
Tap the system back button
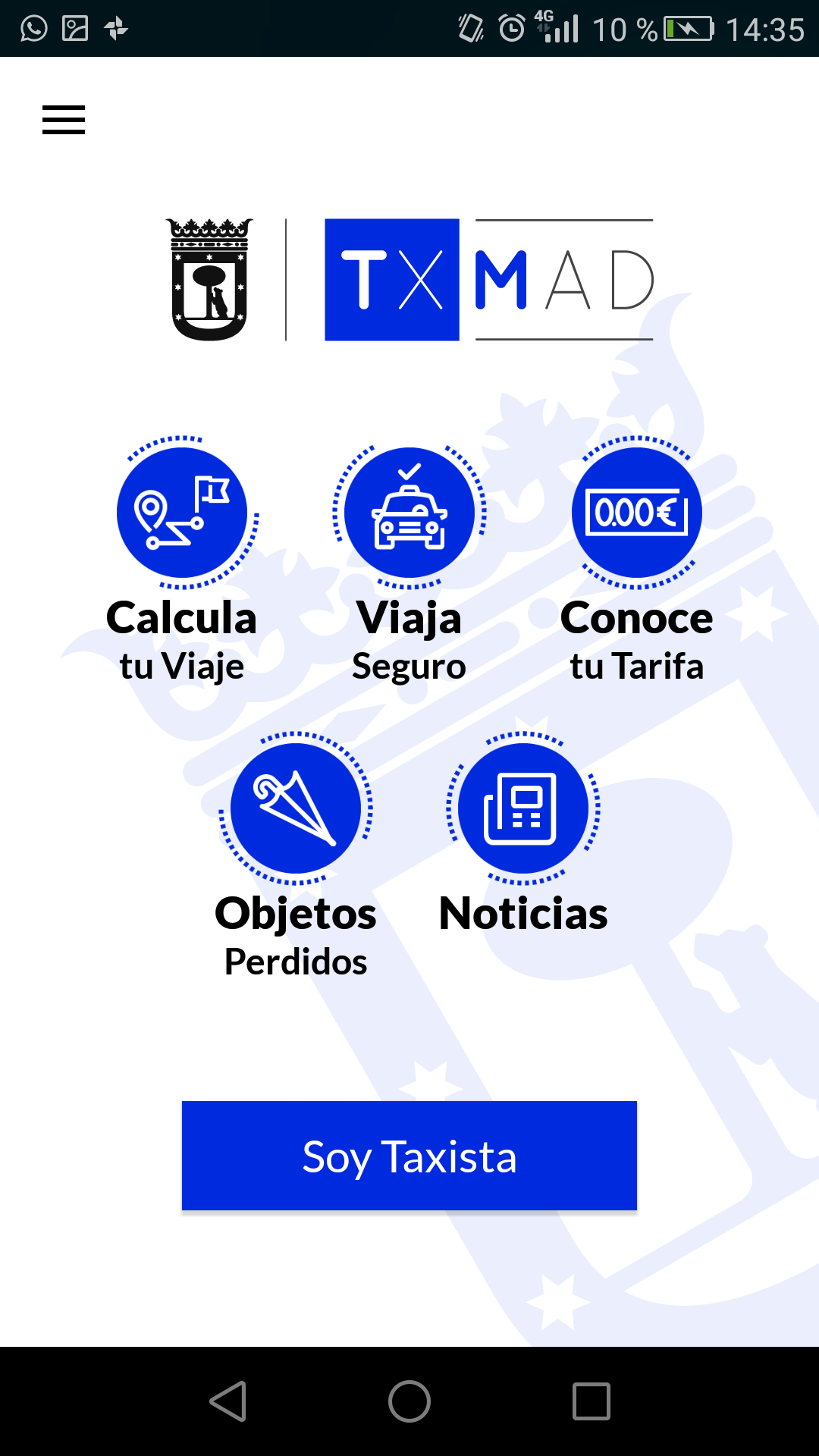coord(227,1401)
